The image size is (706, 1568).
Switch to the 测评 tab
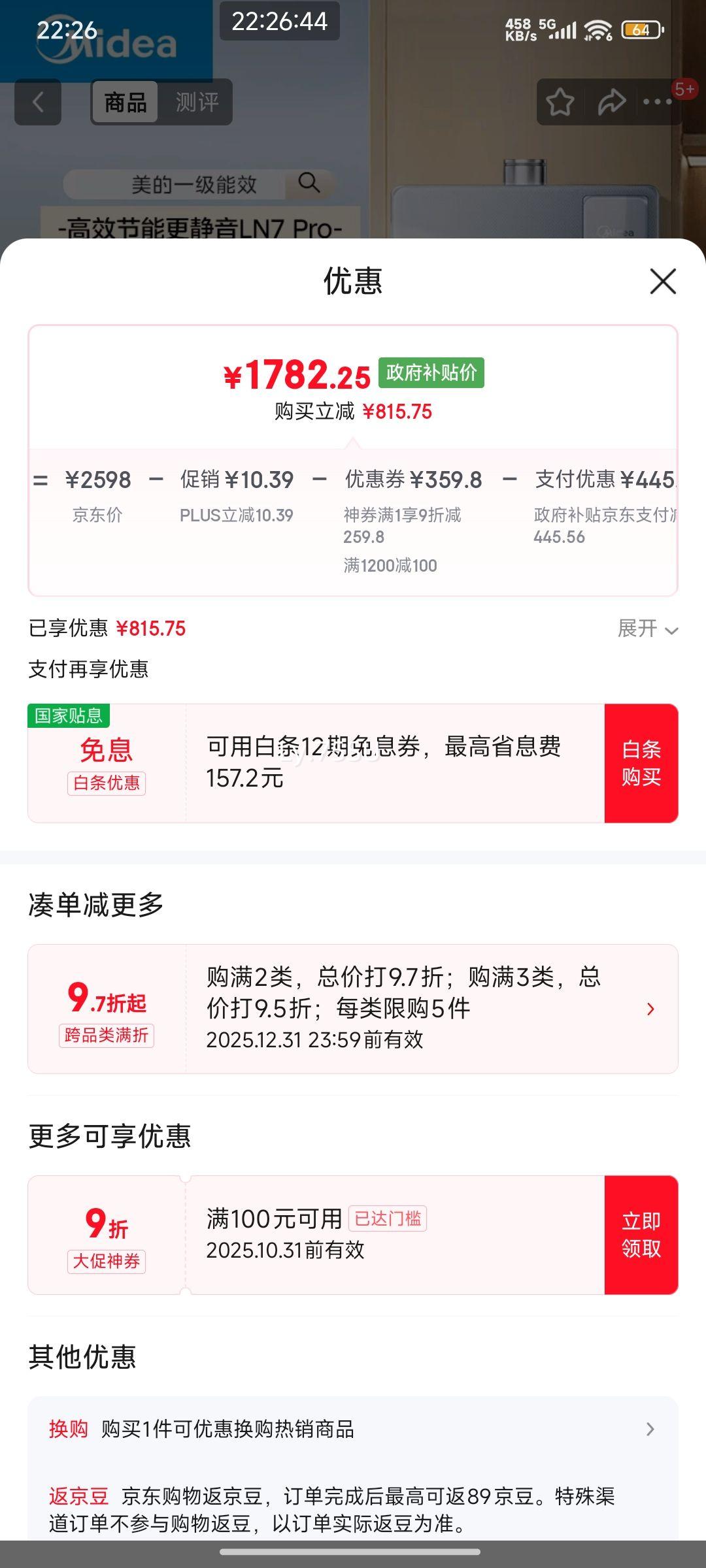click(x=197, y=103)
